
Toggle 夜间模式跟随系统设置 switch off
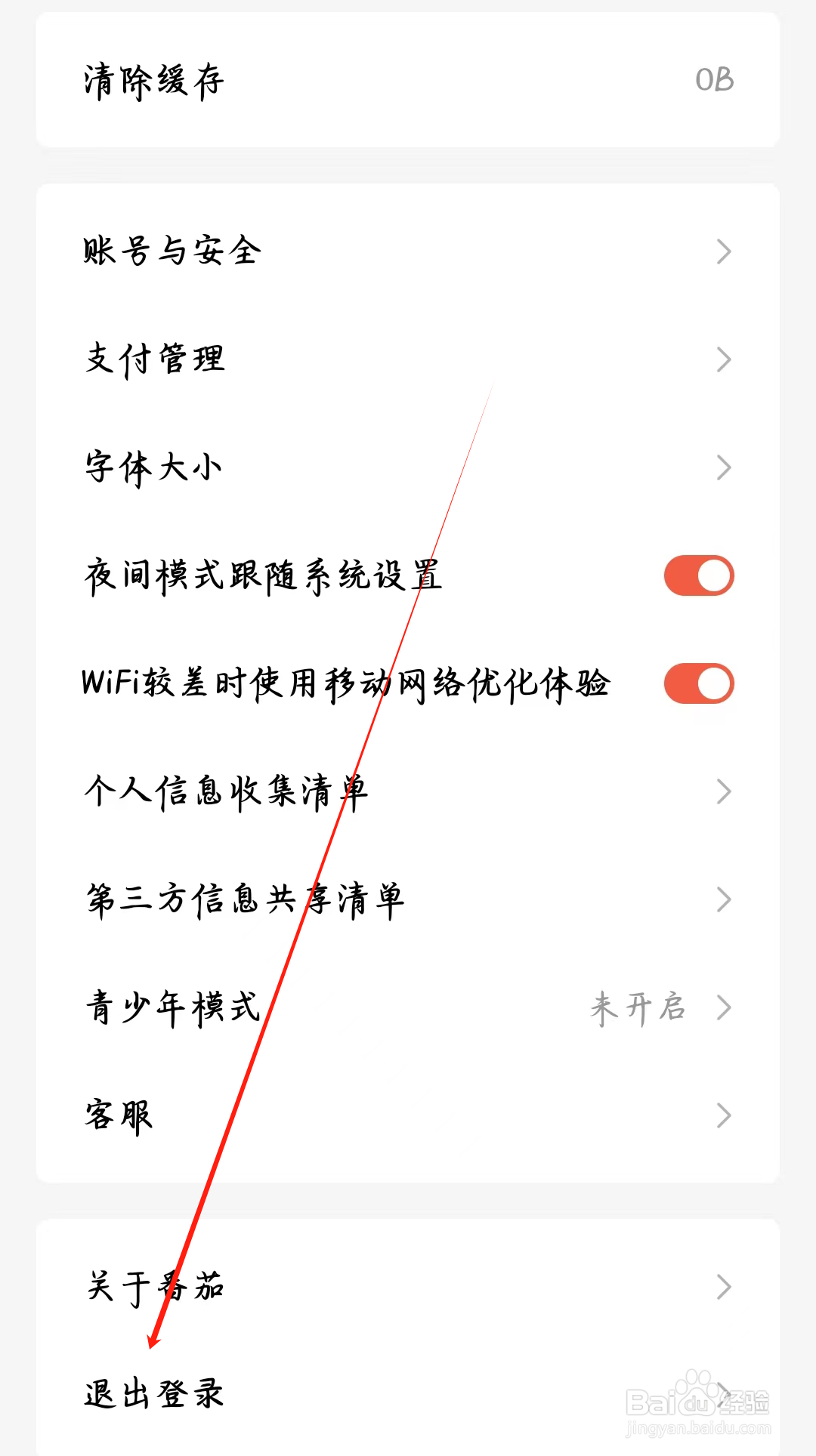click(697, 575)
